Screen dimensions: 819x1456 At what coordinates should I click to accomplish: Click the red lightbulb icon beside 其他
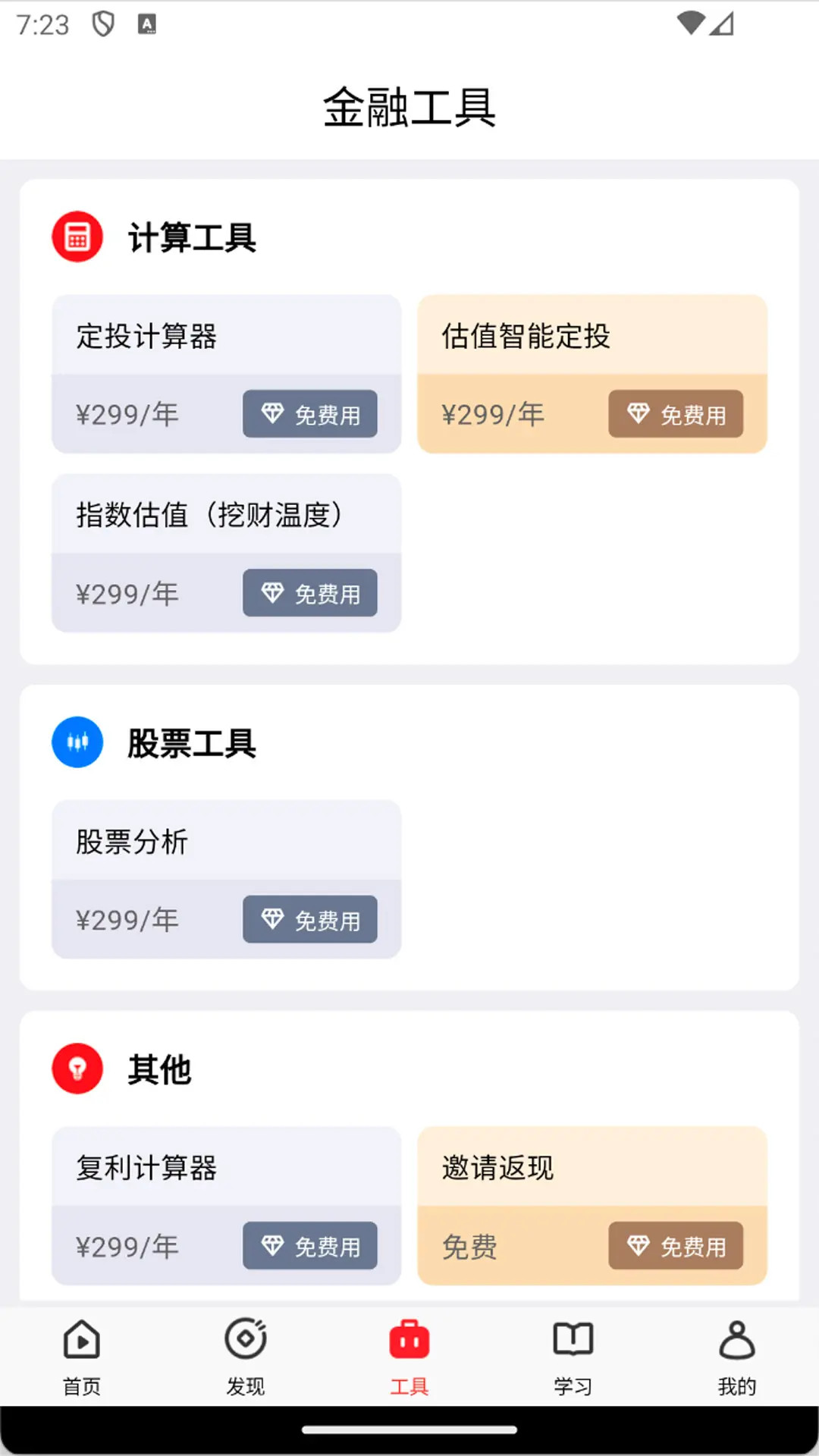click(x=77, y=1067)
